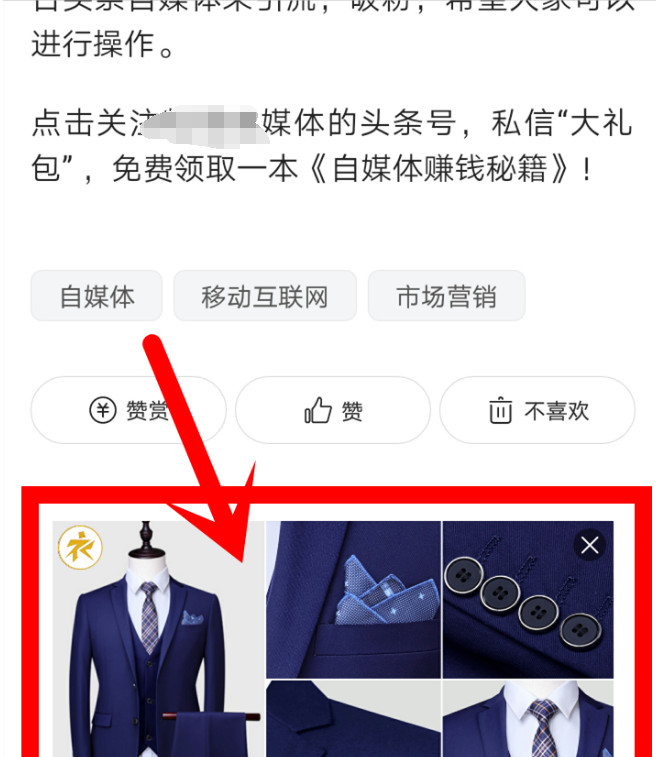Open the 移动互联网 topic tag

265,296
